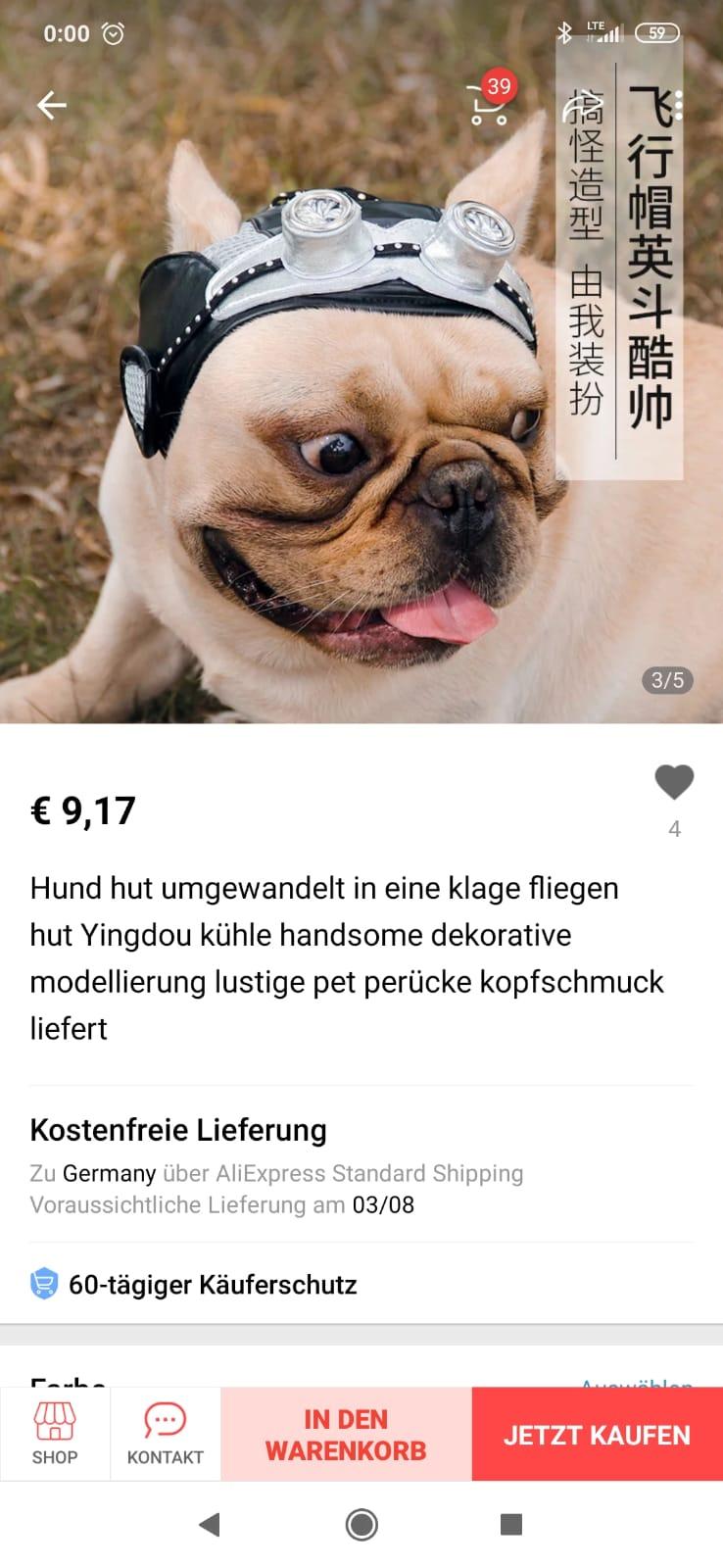Open the three-dot overflow menu
Viewport: 723px width, 1568px height.
[678, 106]
